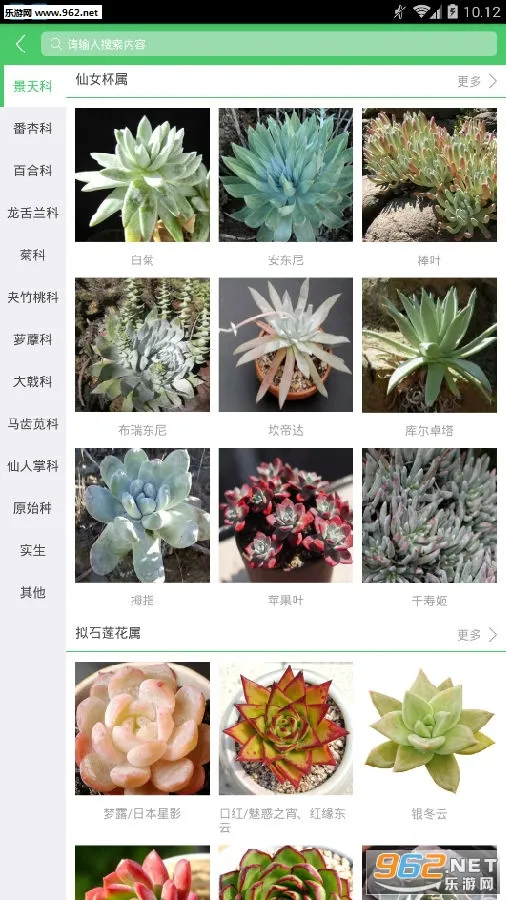Open the 白菊 plant card
The height and width of the screenshot is (900, 506).
[142, 188]
